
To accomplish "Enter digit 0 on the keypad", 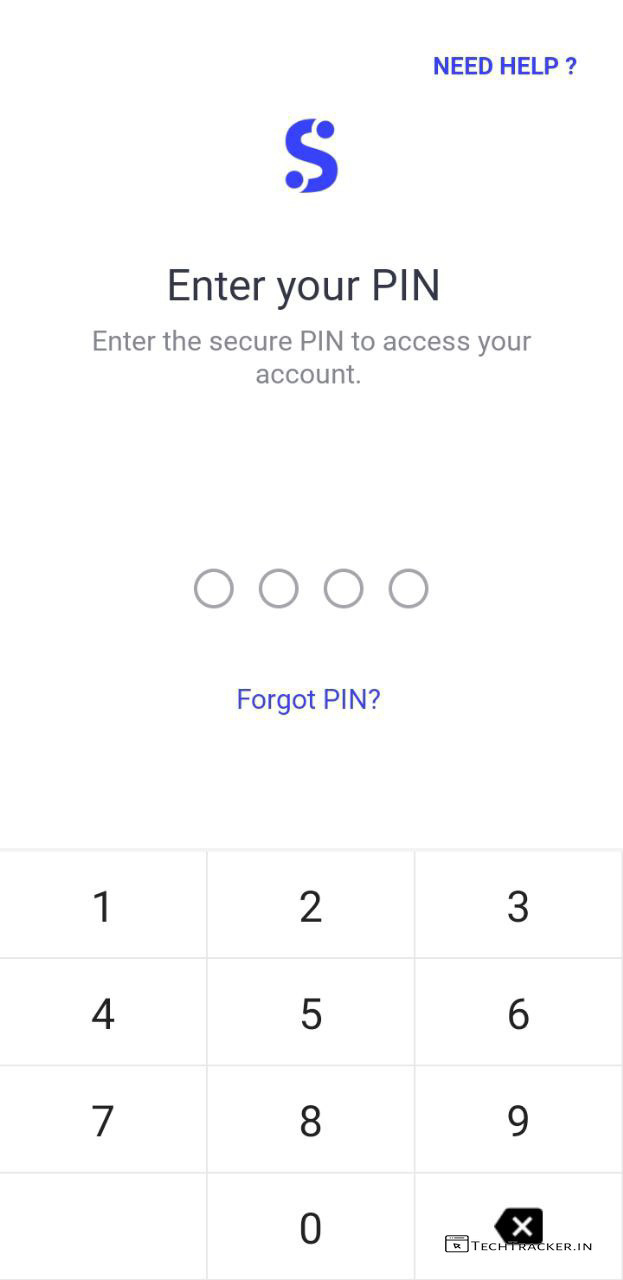I will click(311, 1228).
